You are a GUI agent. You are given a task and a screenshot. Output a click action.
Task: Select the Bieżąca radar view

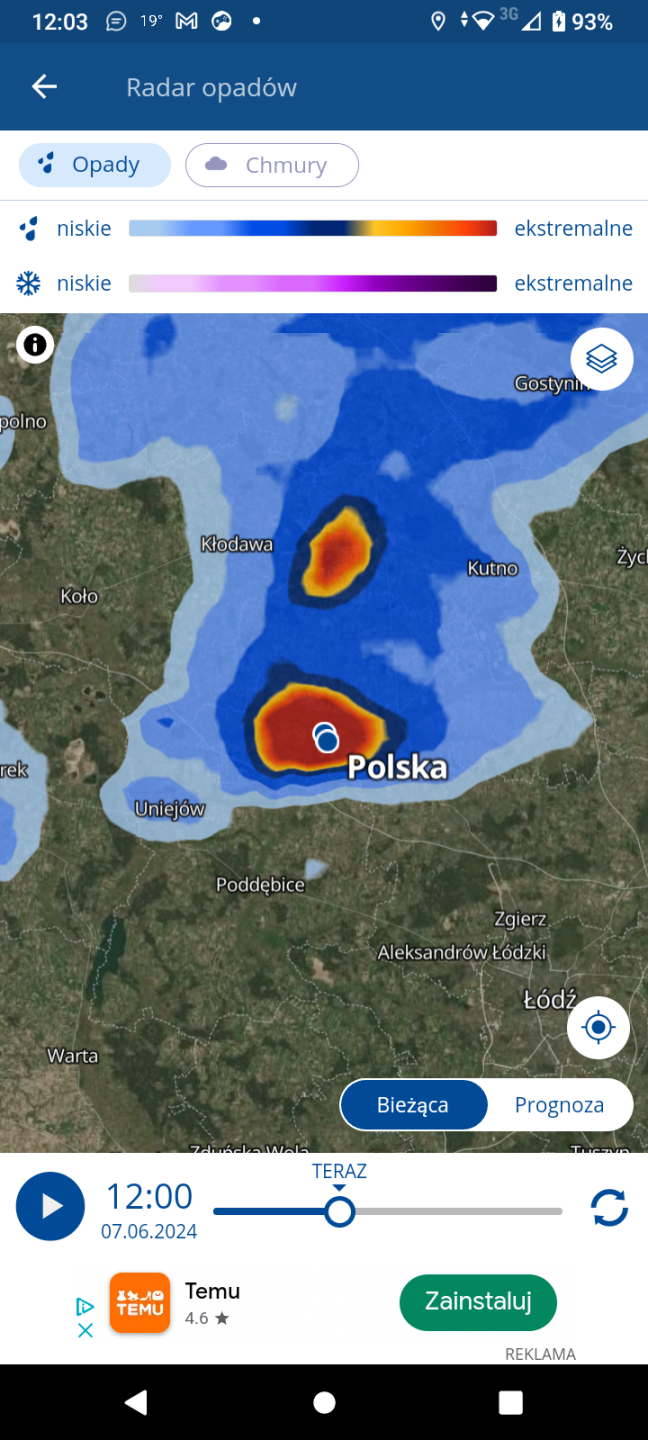click(x=413, y=1105)
